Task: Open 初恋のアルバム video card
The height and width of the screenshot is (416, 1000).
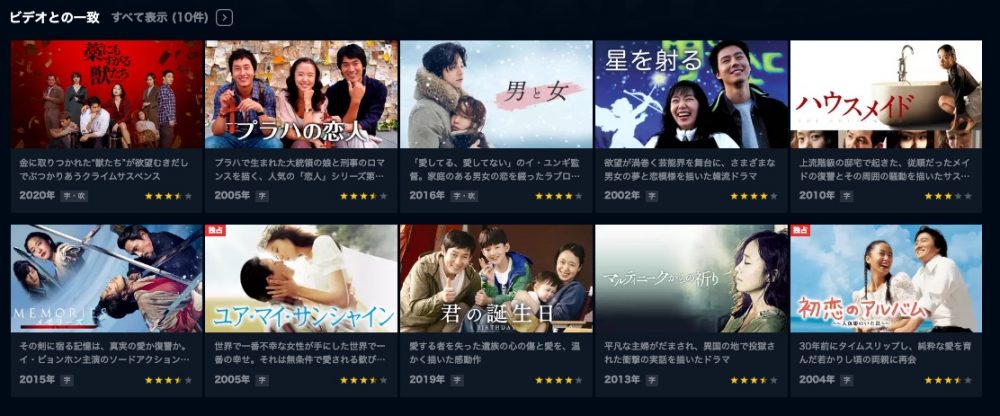Action: tap(886, 279)
